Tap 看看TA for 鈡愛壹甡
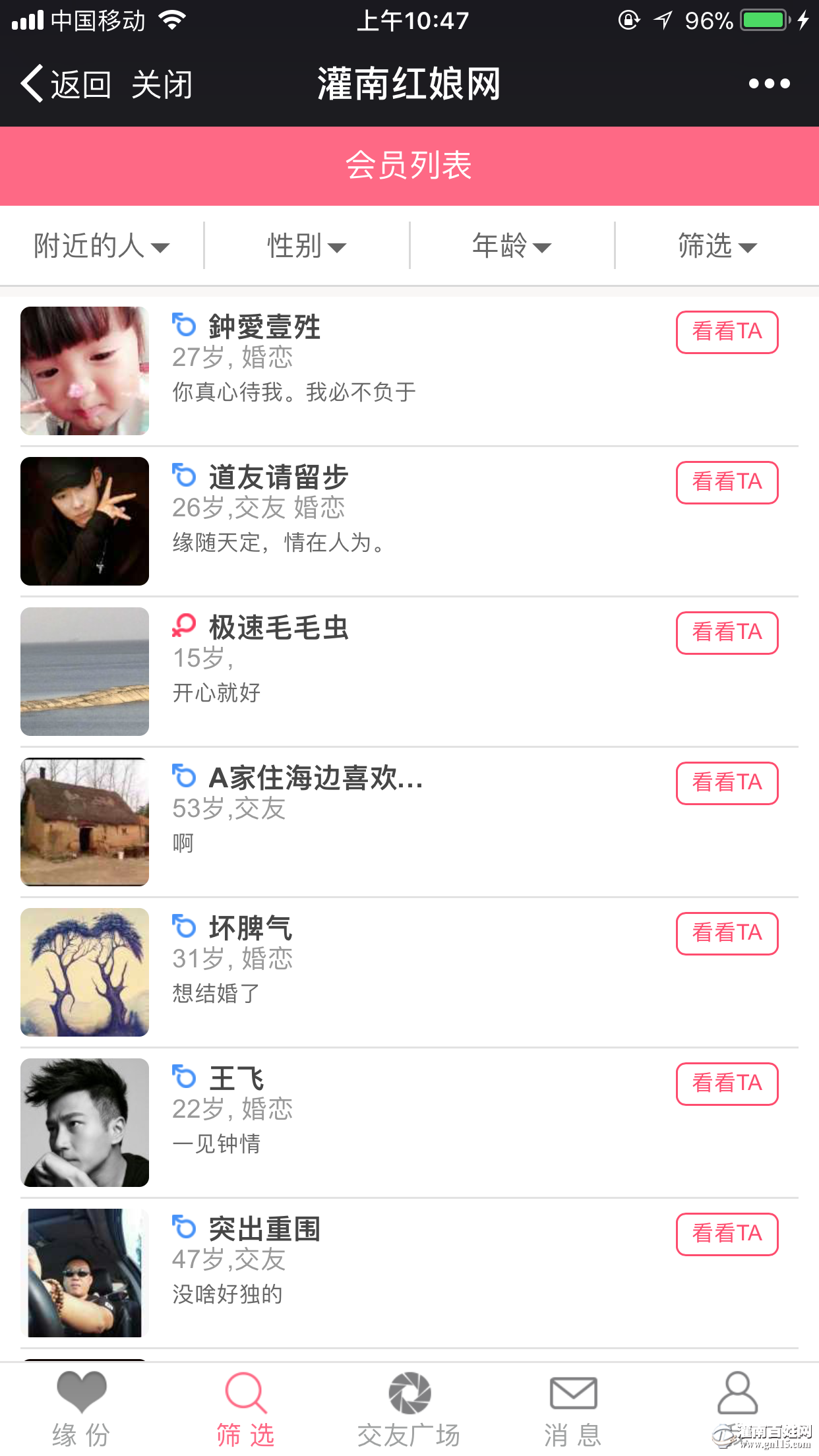Viewport: 819px width, 1456px height. coord(727,332)
